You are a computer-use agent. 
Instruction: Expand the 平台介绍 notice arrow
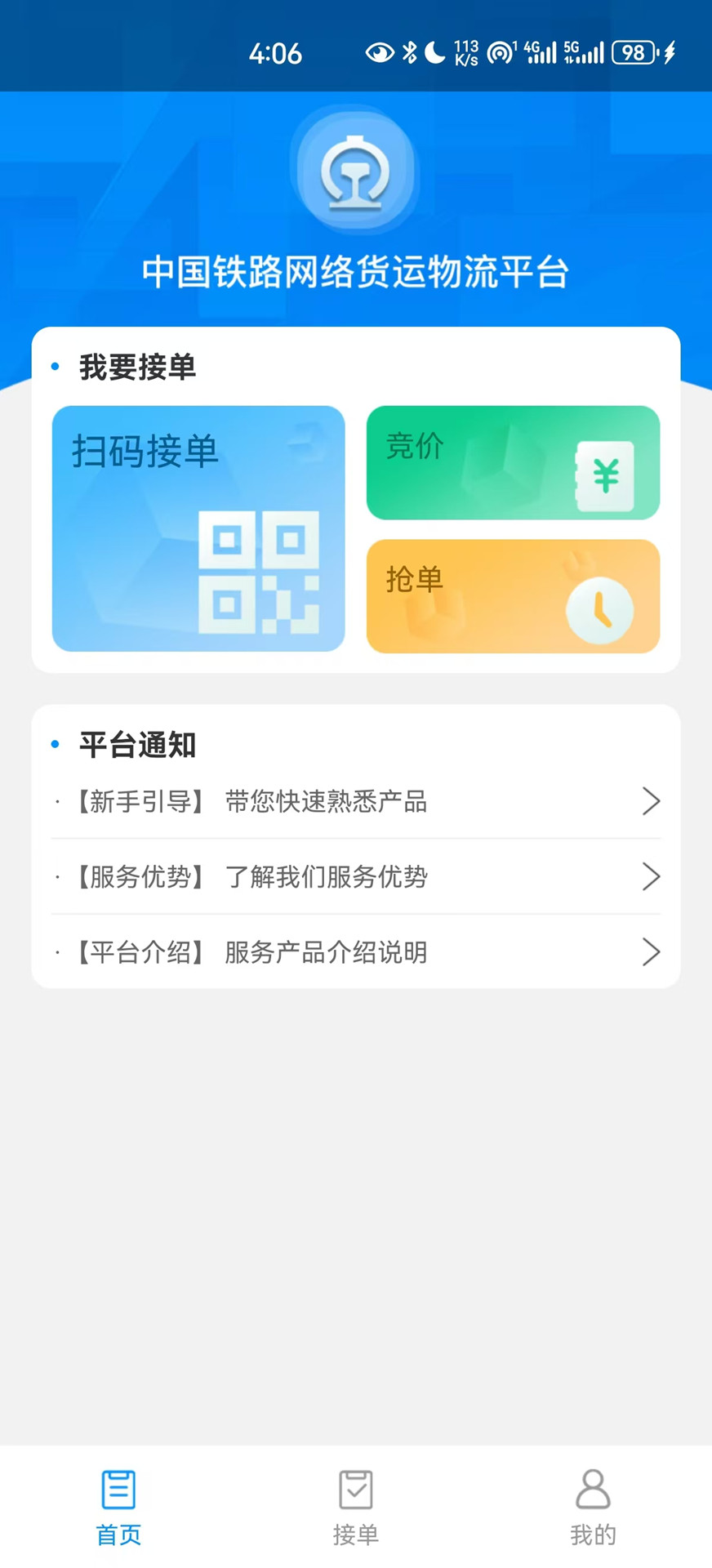pyautogui.click(x=651, y=952)
